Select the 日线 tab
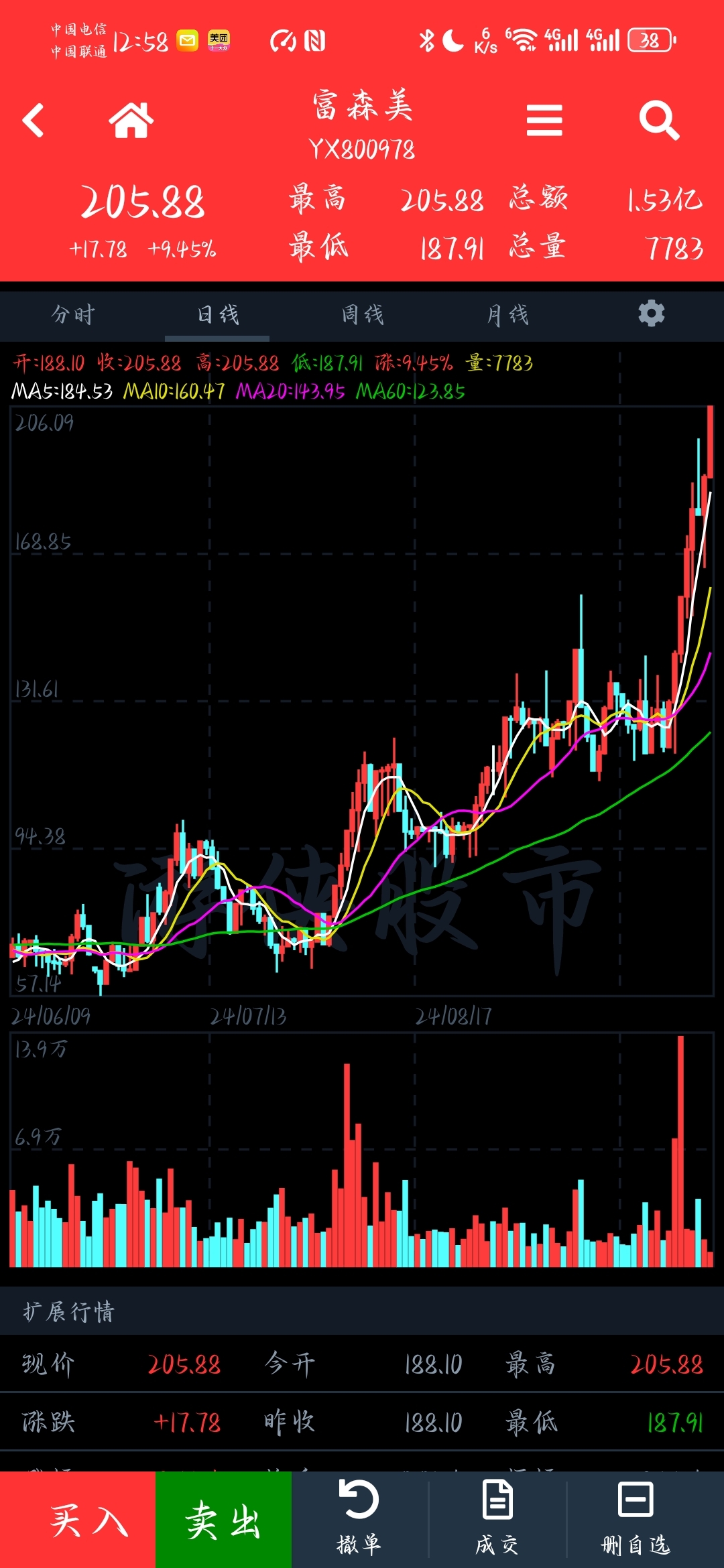 [218, 314]
